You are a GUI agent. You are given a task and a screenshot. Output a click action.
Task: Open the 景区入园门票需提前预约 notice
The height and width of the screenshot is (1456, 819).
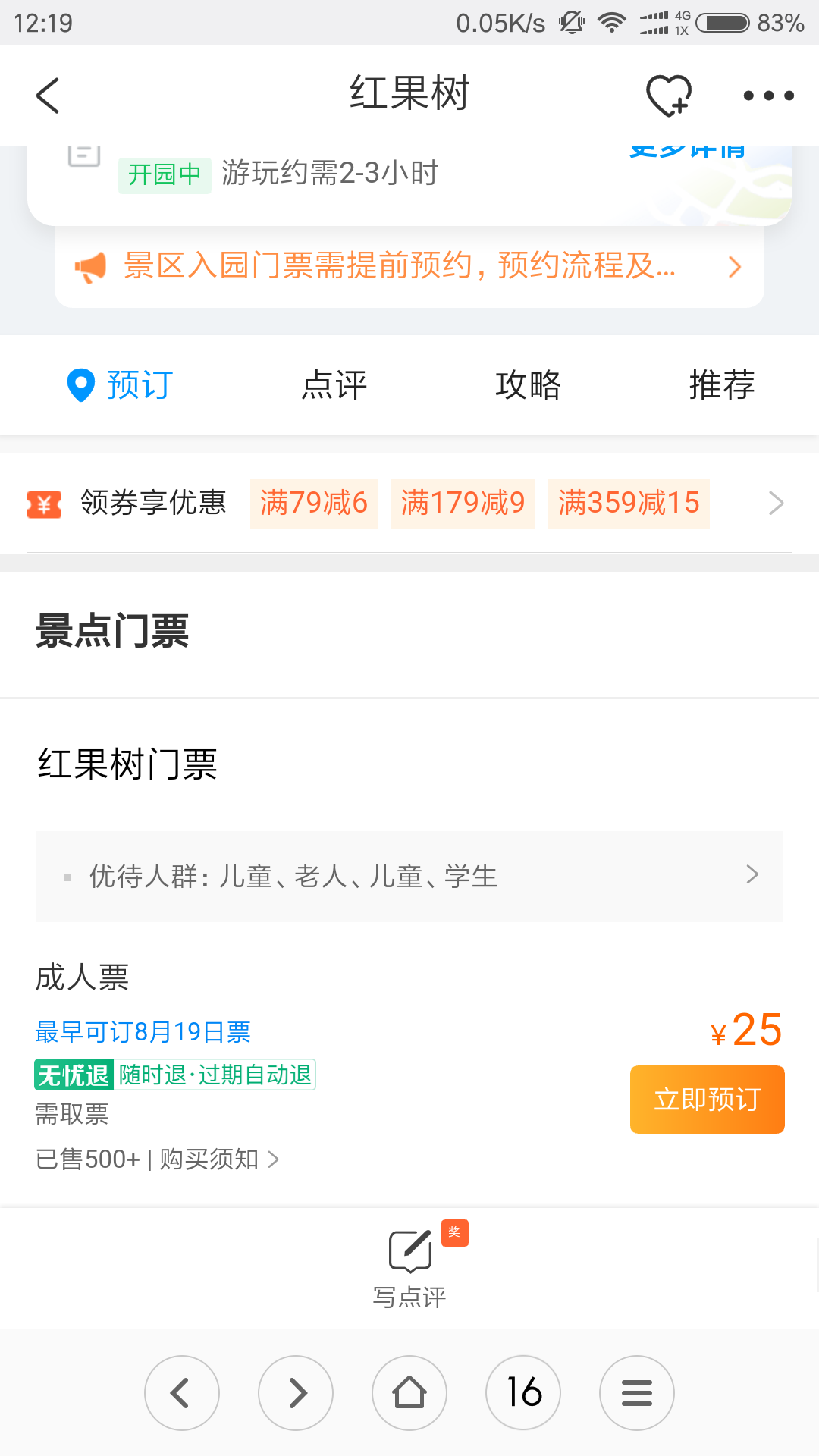pos(409,266)
